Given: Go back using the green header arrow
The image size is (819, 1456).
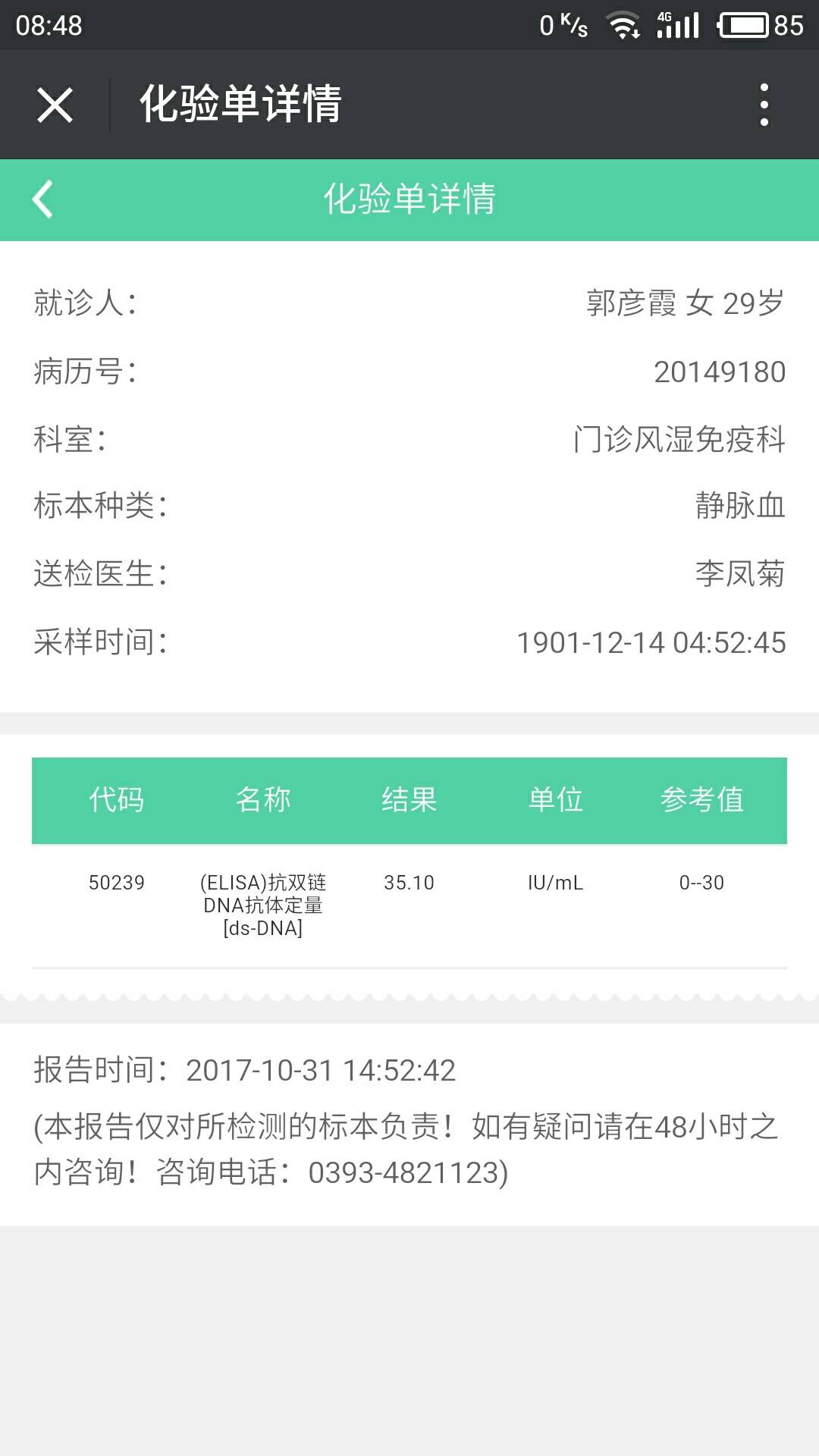Looking at the screenshot, I should pos(43,199).
